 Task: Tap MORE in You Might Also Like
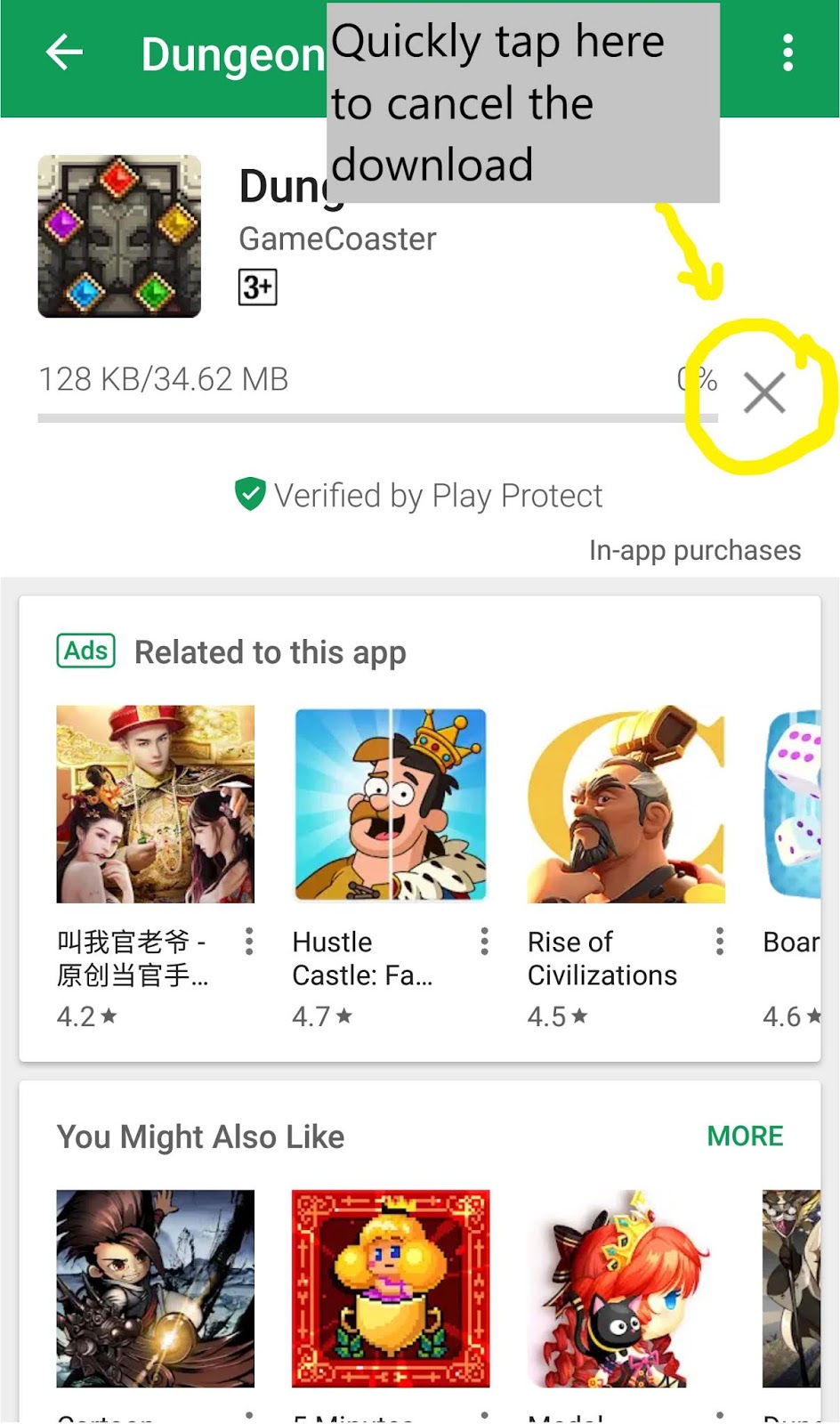[x=745, y=1136]
